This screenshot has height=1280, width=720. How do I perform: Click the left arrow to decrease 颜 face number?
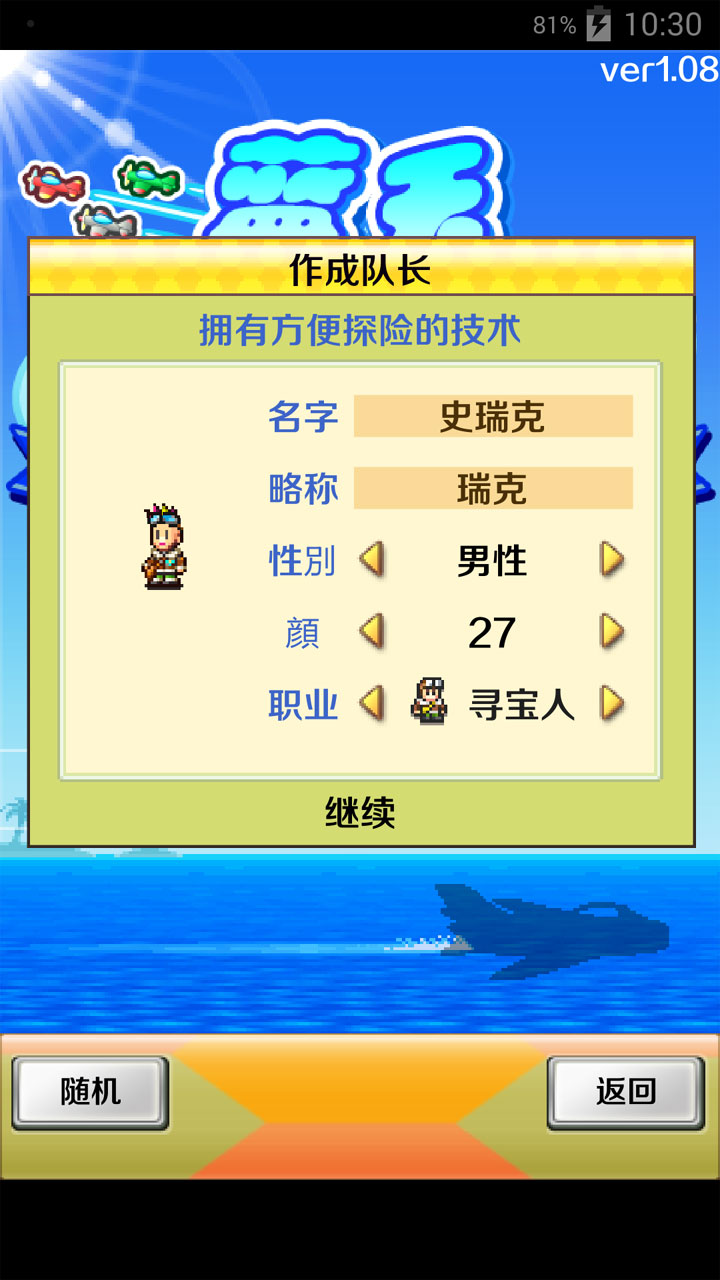pos(373,632)
